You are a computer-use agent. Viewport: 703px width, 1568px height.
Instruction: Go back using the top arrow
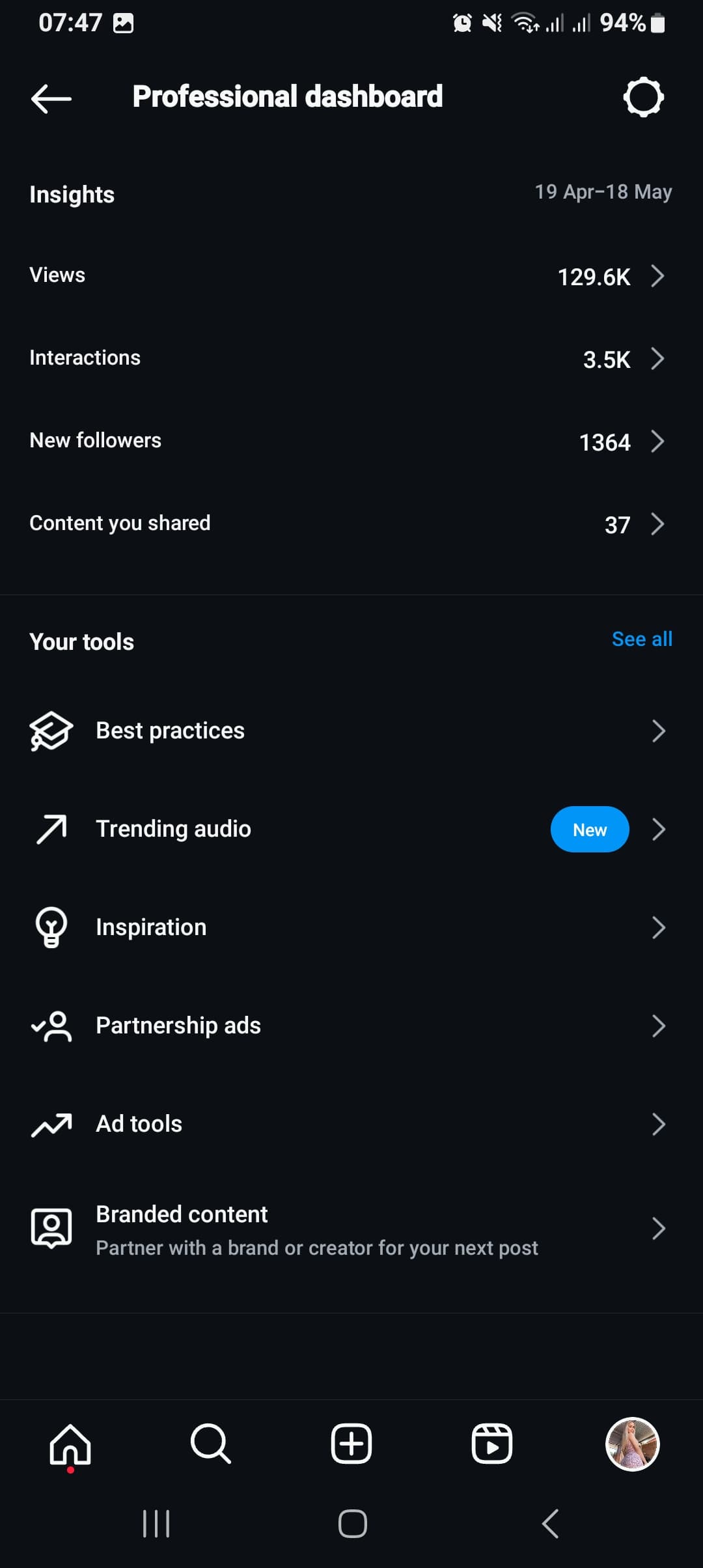coord(51,99)
